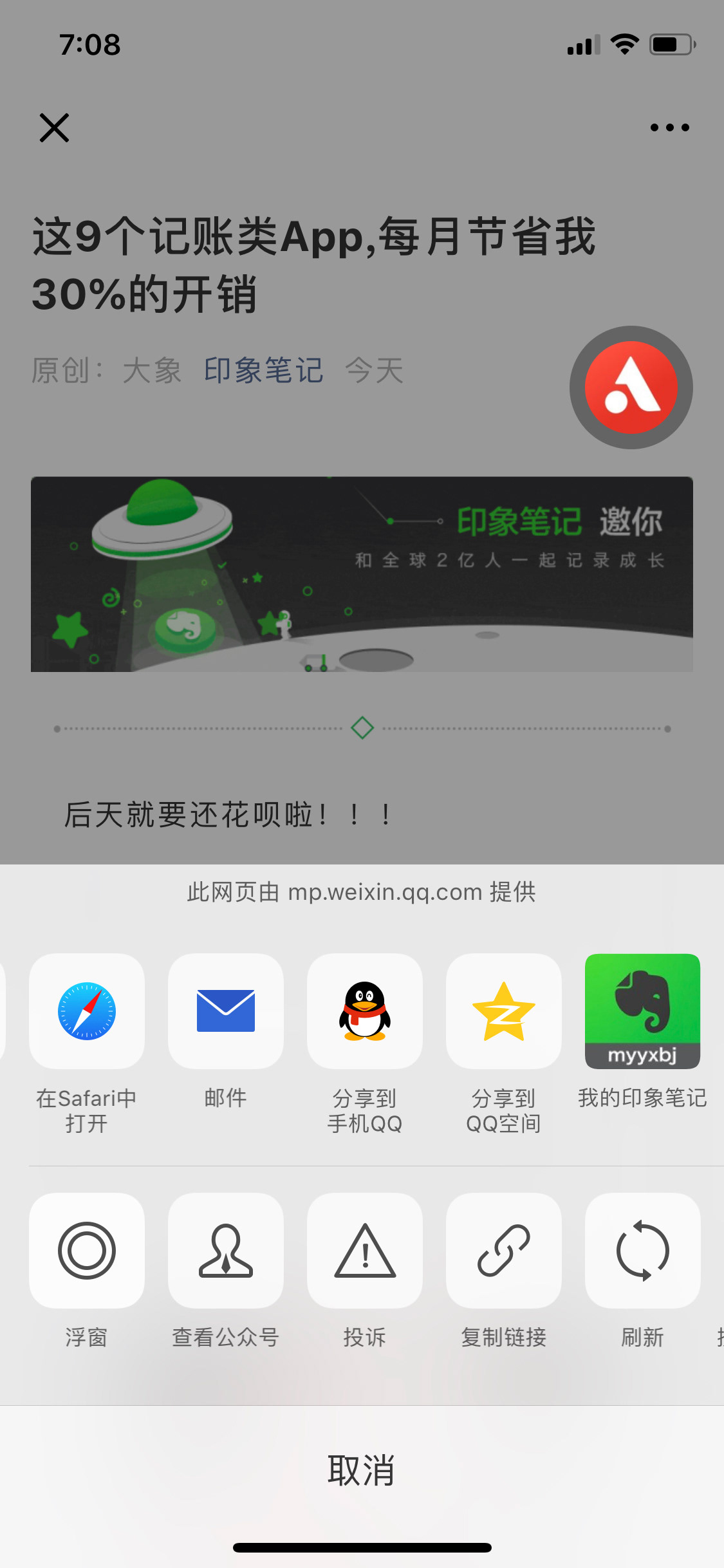Refresh page with 刷新
This screenshot has width=724, height=1568.
[642, 1251]
